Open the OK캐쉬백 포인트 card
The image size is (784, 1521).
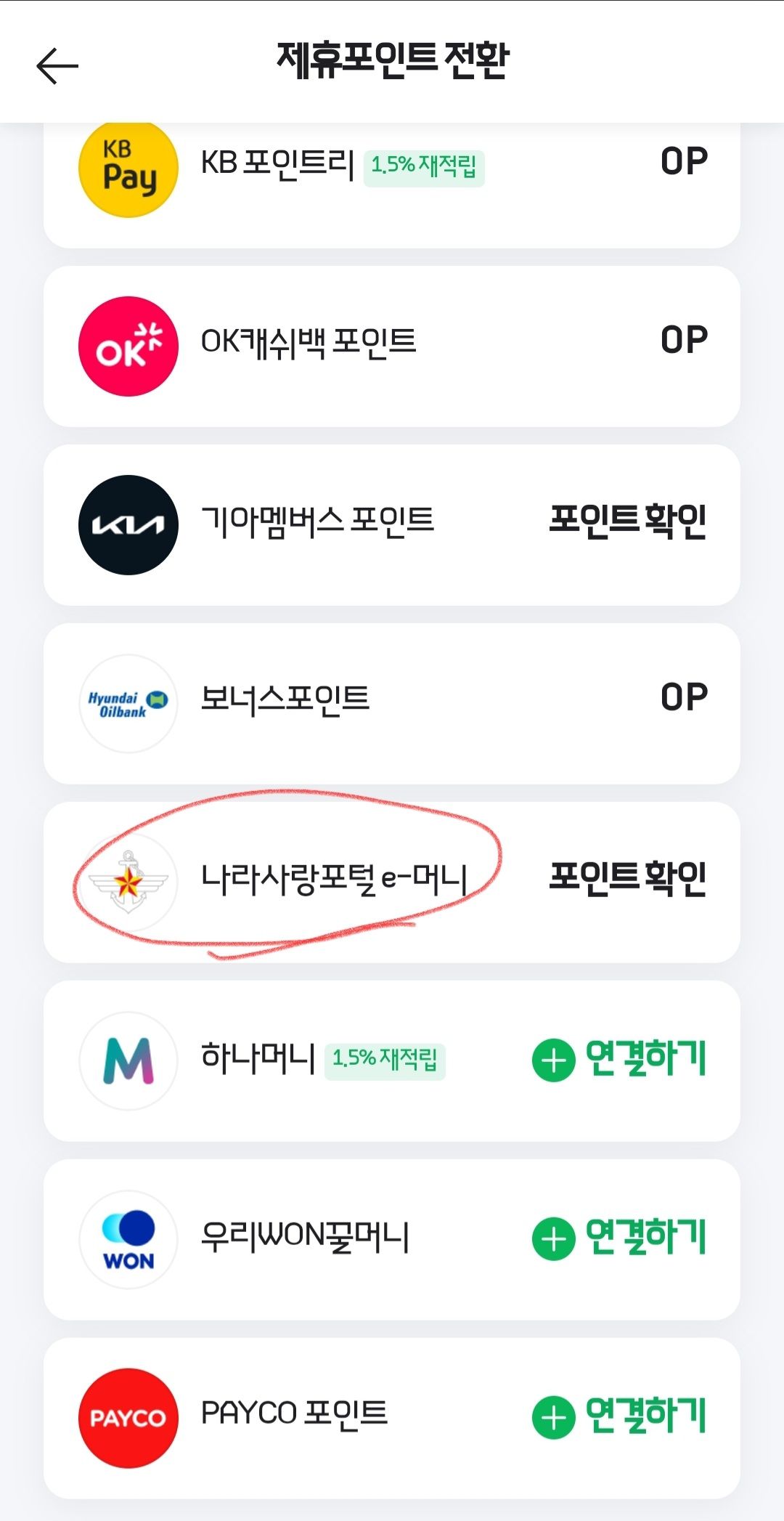pos(392,346)
